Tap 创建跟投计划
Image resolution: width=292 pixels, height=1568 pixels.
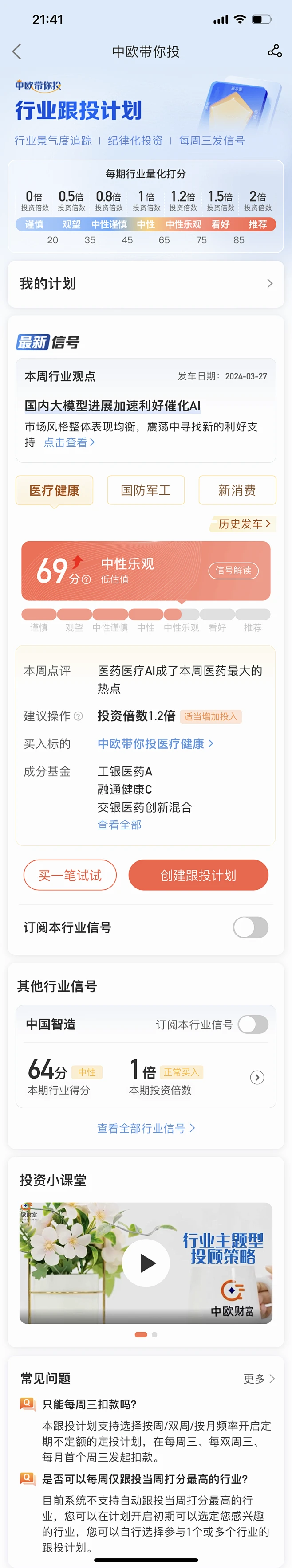[x=198, y=875]
